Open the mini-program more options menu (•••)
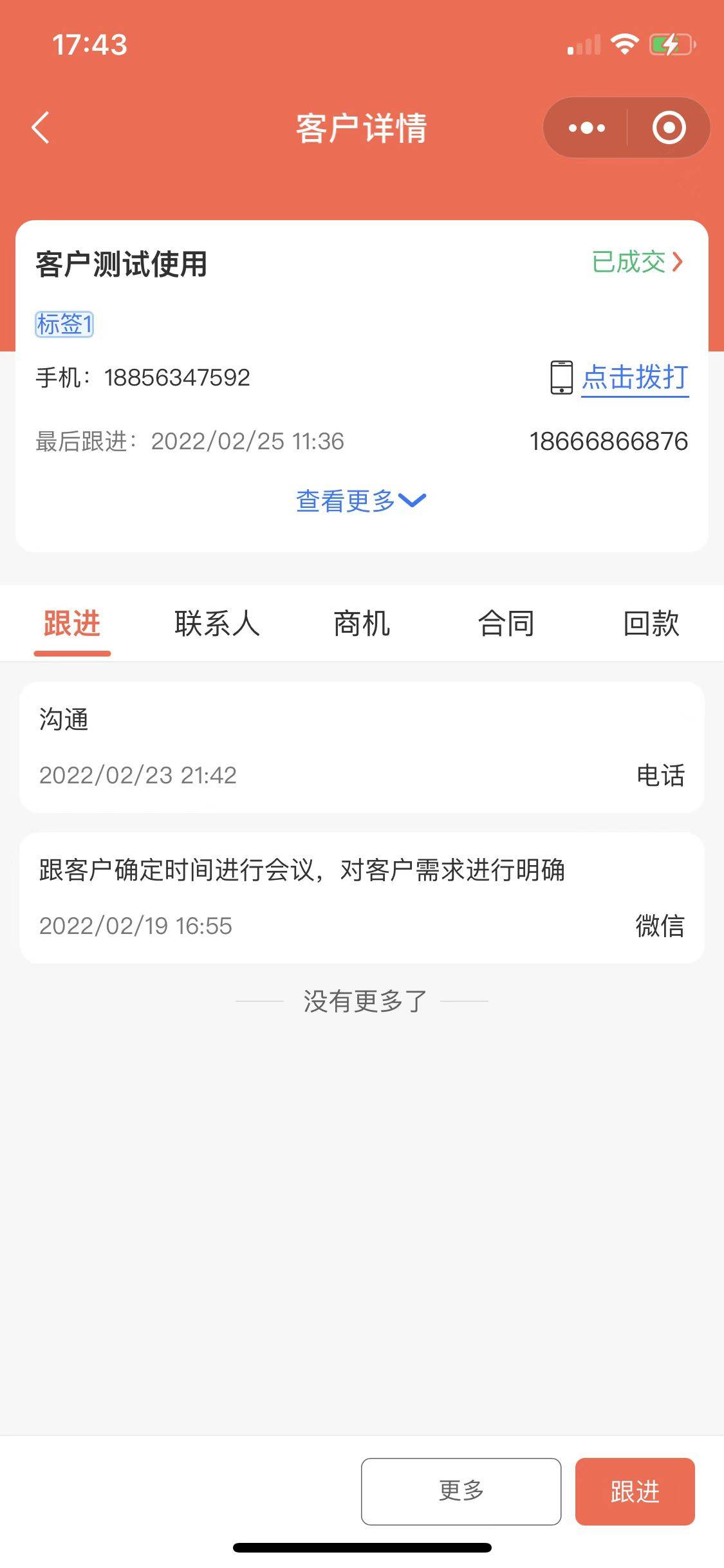 coord(586,127)
